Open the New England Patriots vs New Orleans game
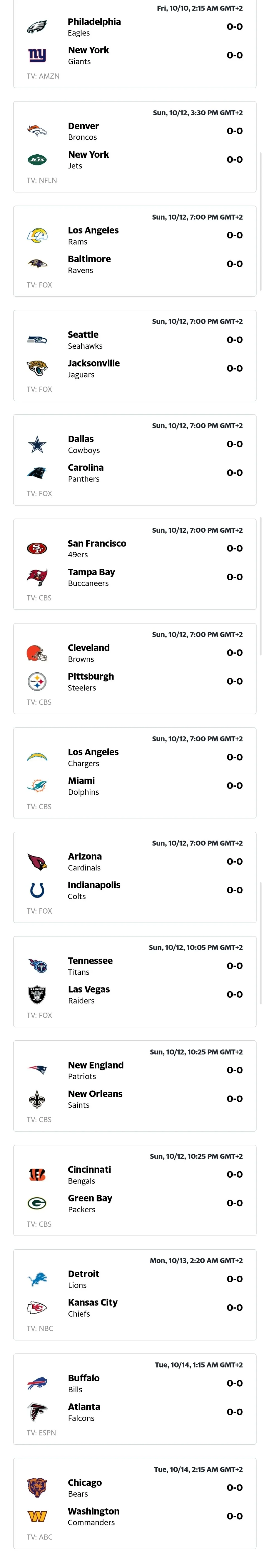Image resolution: width=269 pixels, height=1568 pixels. point(134,1086)
